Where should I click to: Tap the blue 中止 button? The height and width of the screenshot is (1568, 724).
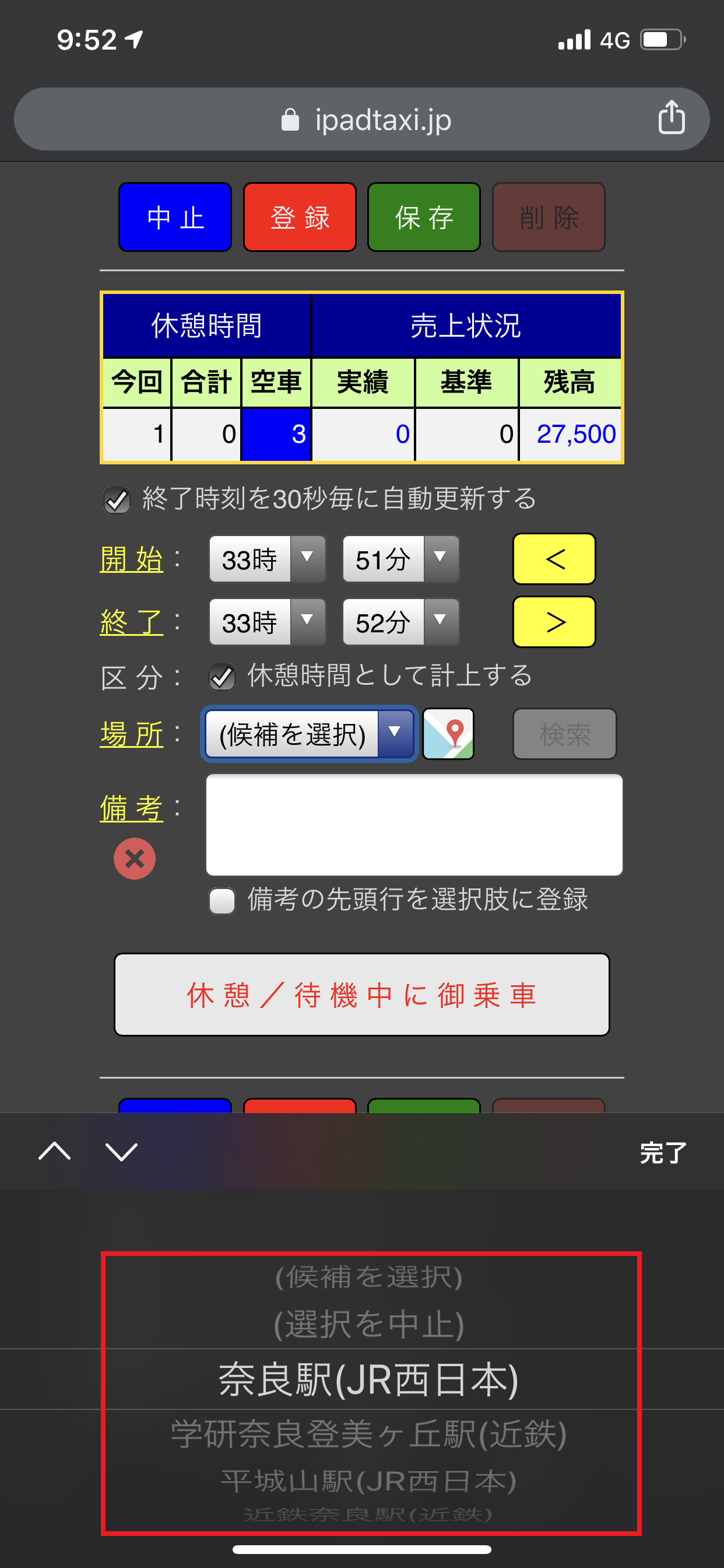point(175,218)
